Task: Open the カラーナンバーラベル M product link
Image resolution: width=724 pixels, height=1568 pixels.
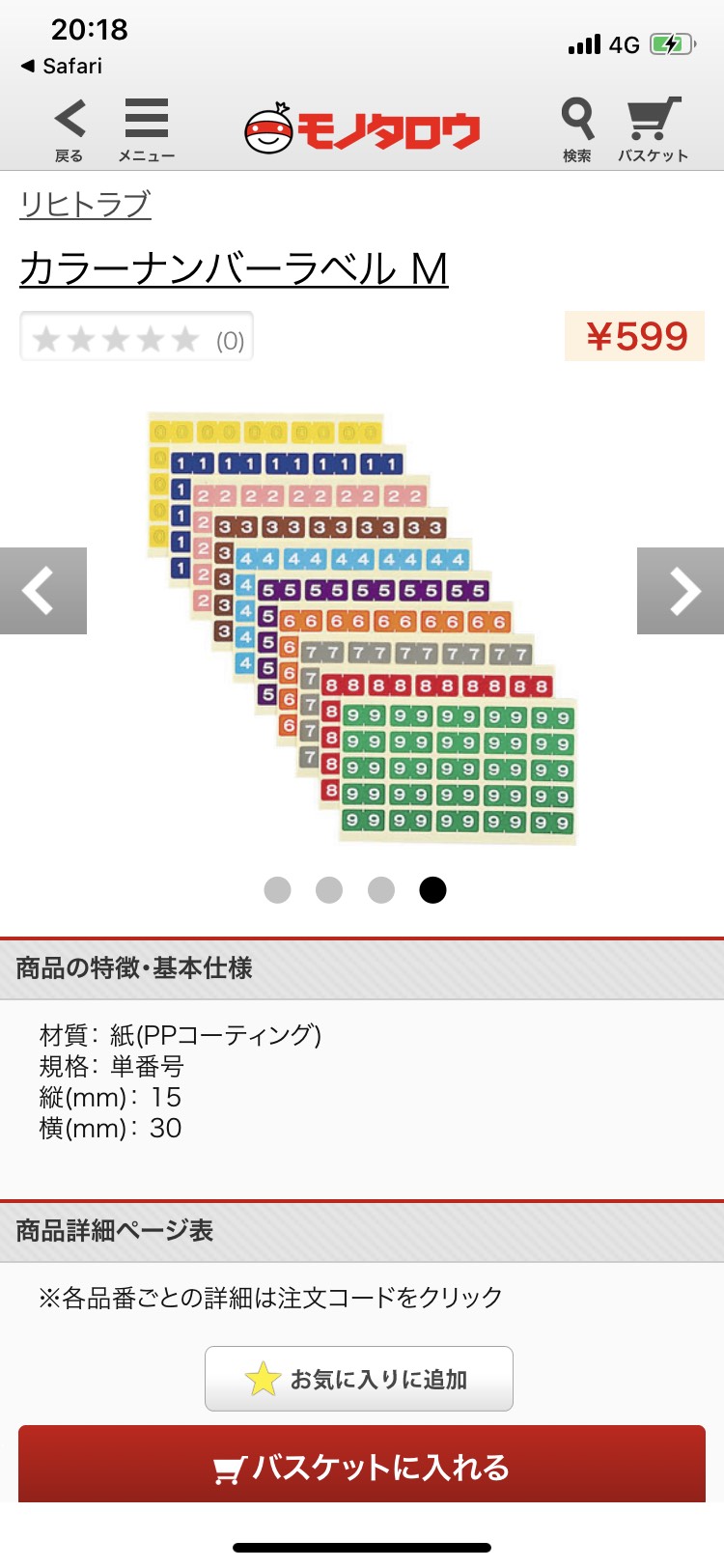Action: pyautogui.click(x=234, y=268)
